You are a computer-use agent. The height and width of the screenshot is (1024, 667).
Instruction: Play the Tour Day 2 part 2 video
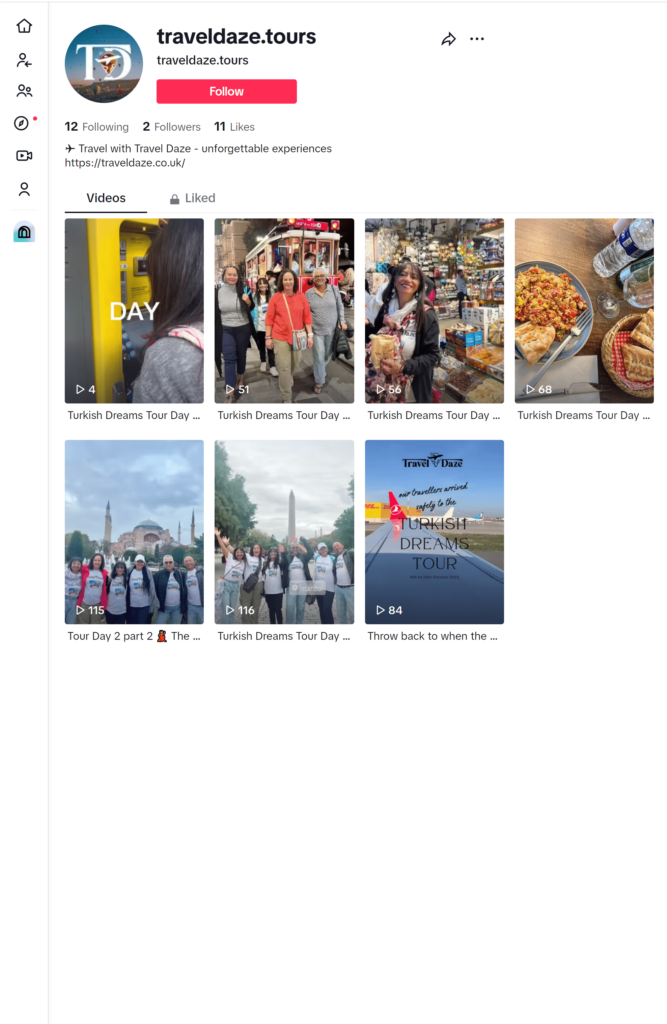tap(134, 531)
